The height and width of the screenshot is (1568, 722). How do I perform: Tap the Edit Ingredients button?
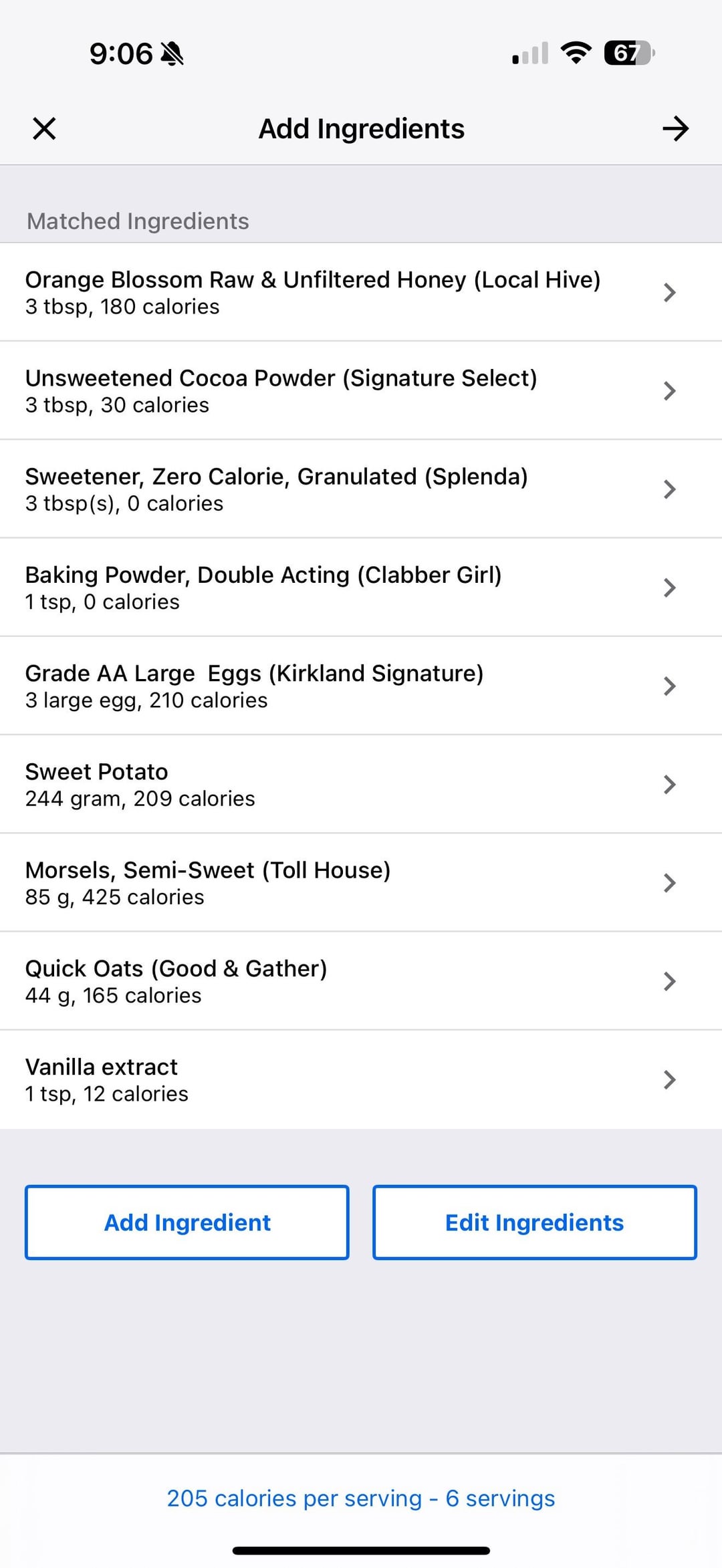point(535,1222)
